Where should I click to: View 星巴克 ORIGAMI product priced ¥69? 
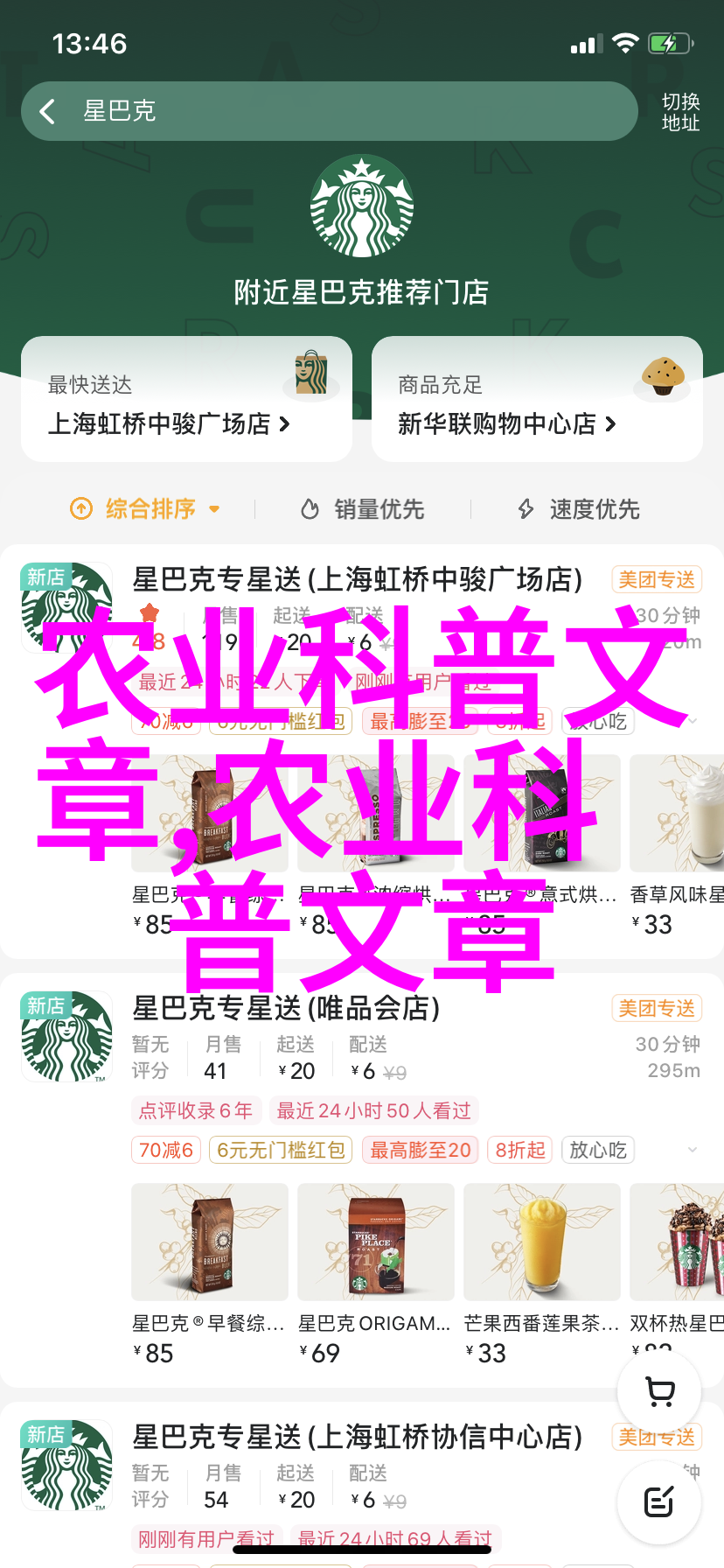click(375, 1270)
